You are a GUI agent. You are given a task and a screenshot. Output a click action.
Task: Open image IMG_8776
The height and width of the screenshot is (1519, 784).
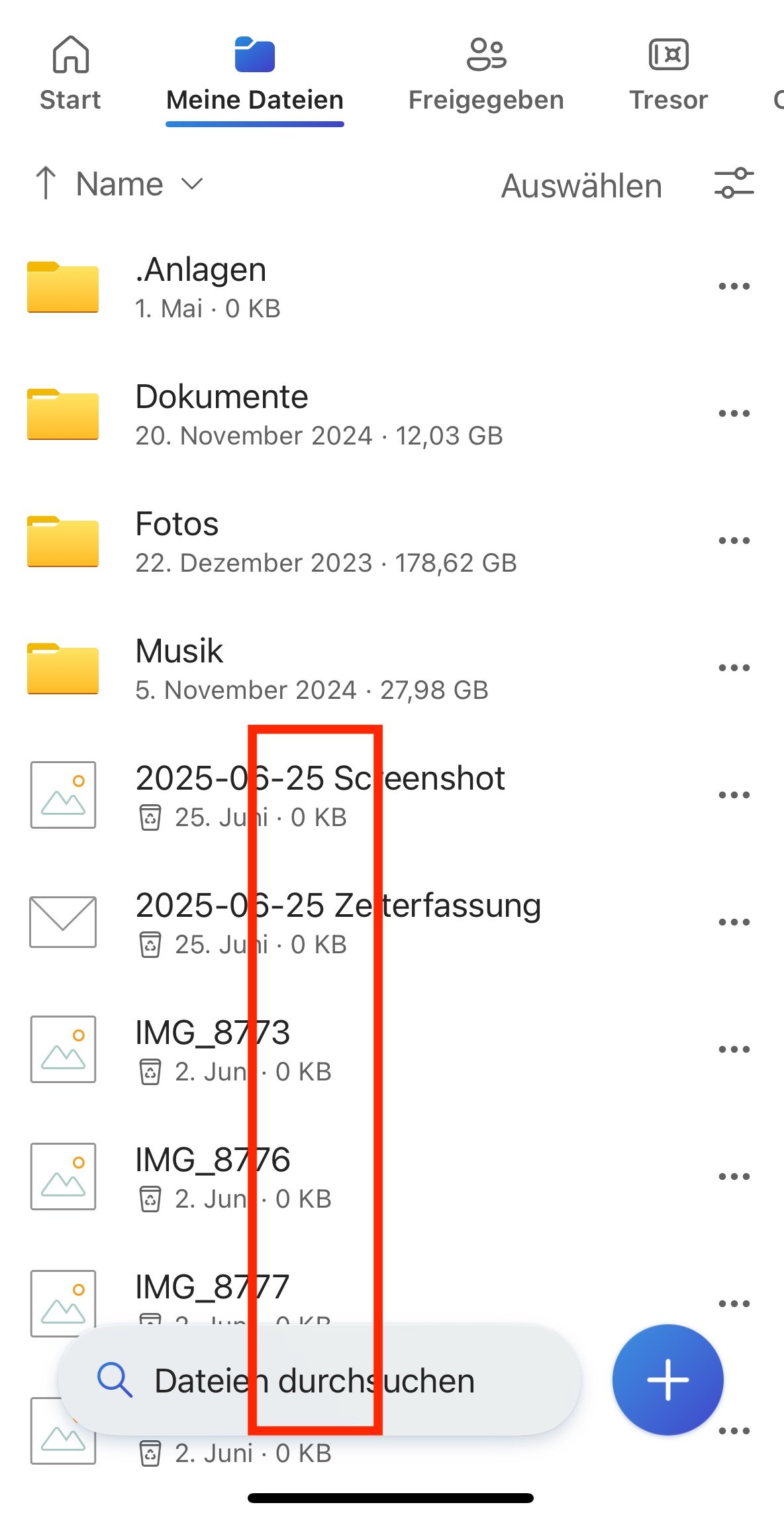(213, 1177)
